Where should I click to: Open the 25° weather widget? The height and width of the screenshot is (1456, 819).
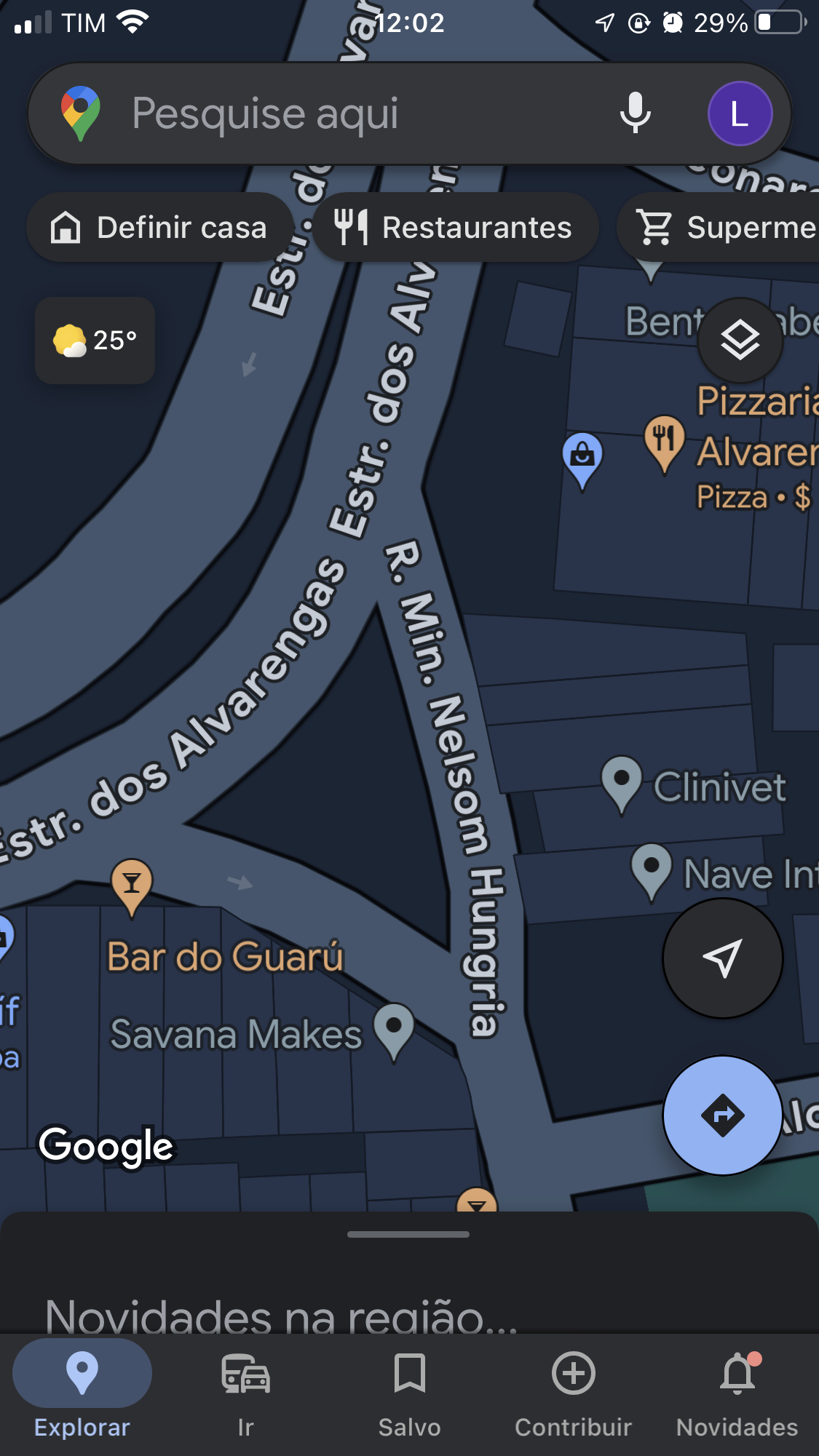[95, 340]
